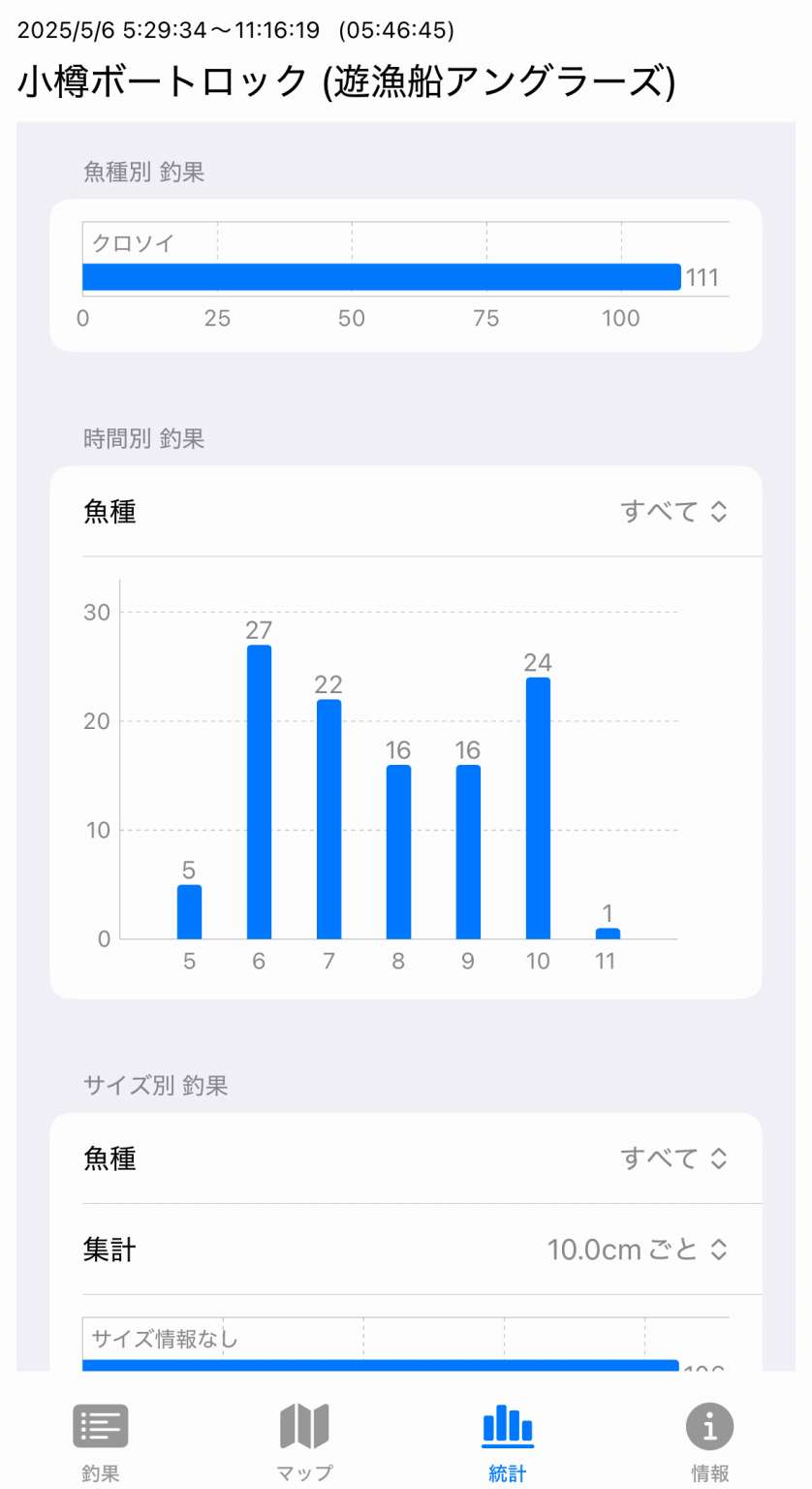Switch to the 釣果 tab

pyautogui.click(x=101, y=1442)
